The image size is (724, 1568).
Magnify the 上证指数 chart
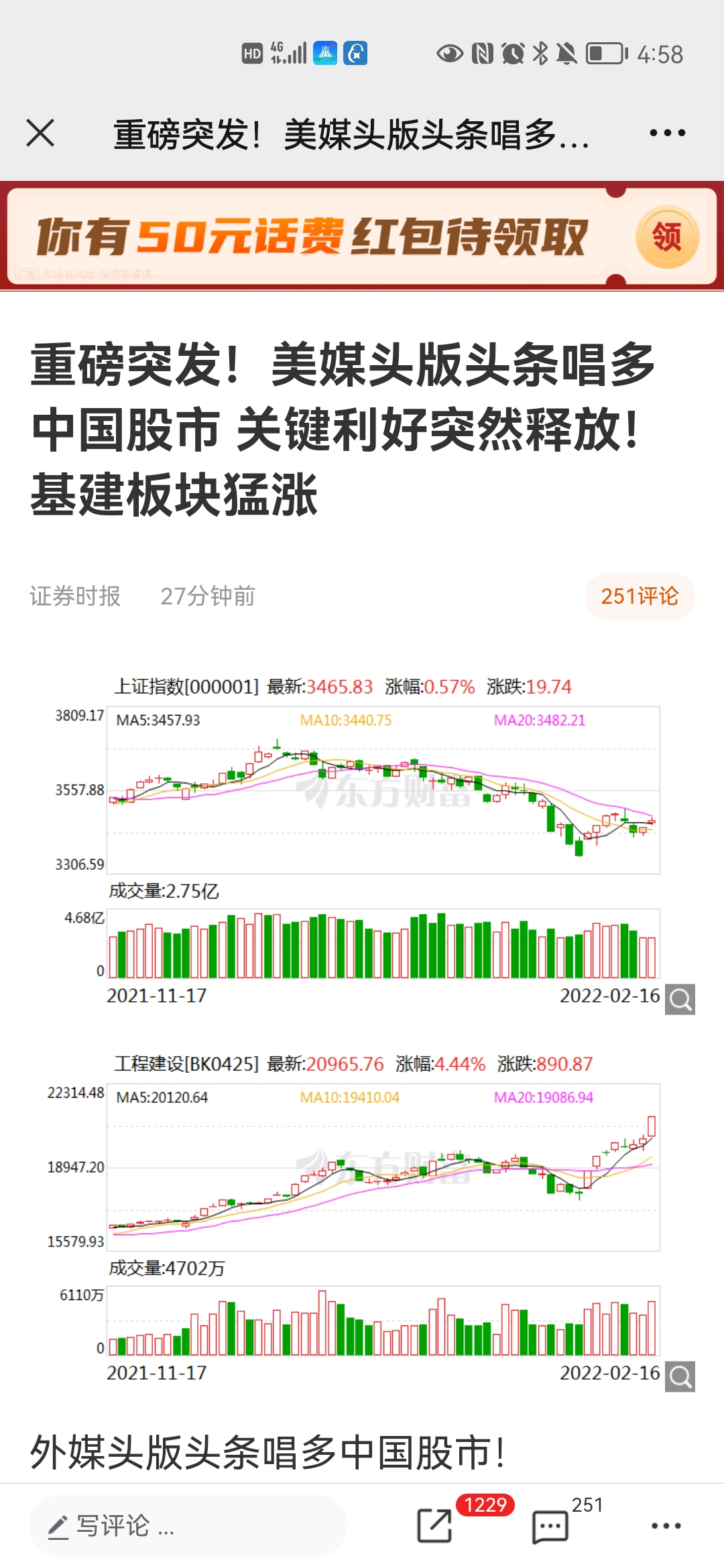[x=680, y=999]
